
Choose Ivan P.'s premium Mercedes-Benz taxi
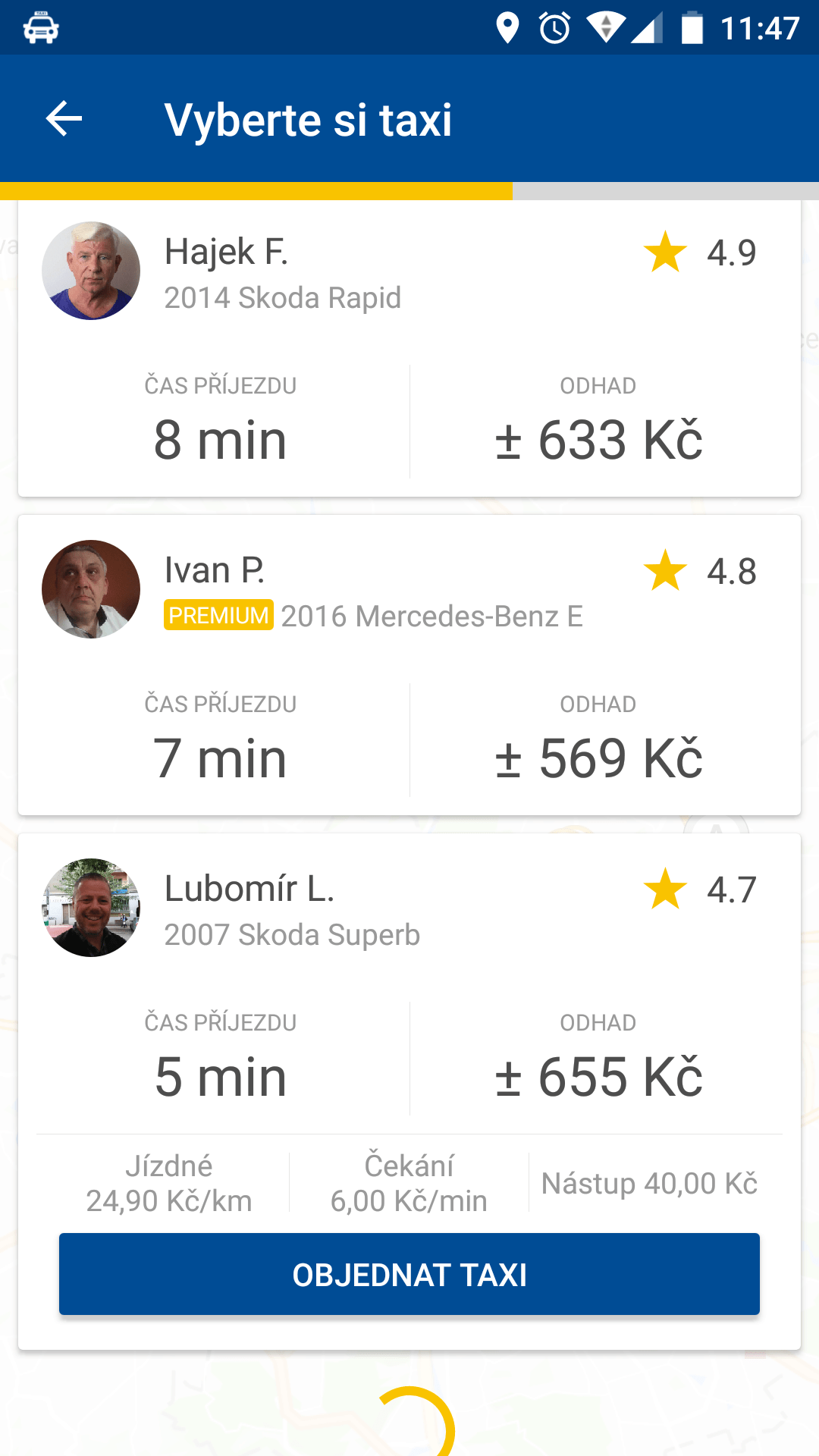(x=409, y=665)
